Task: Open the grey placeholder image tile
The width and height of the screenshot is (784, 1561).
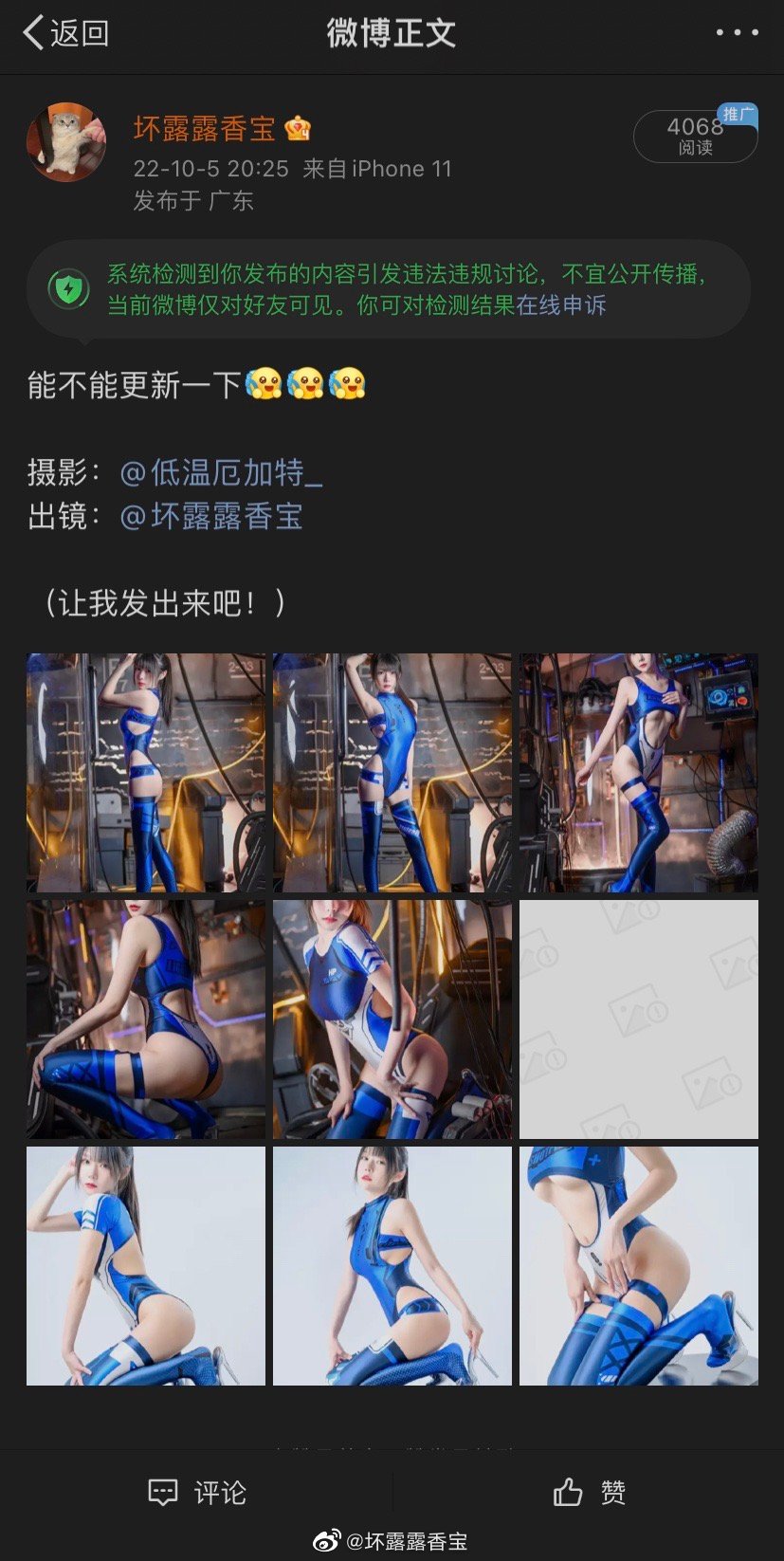Action: pyautogui.click(x=638, y=1019)
